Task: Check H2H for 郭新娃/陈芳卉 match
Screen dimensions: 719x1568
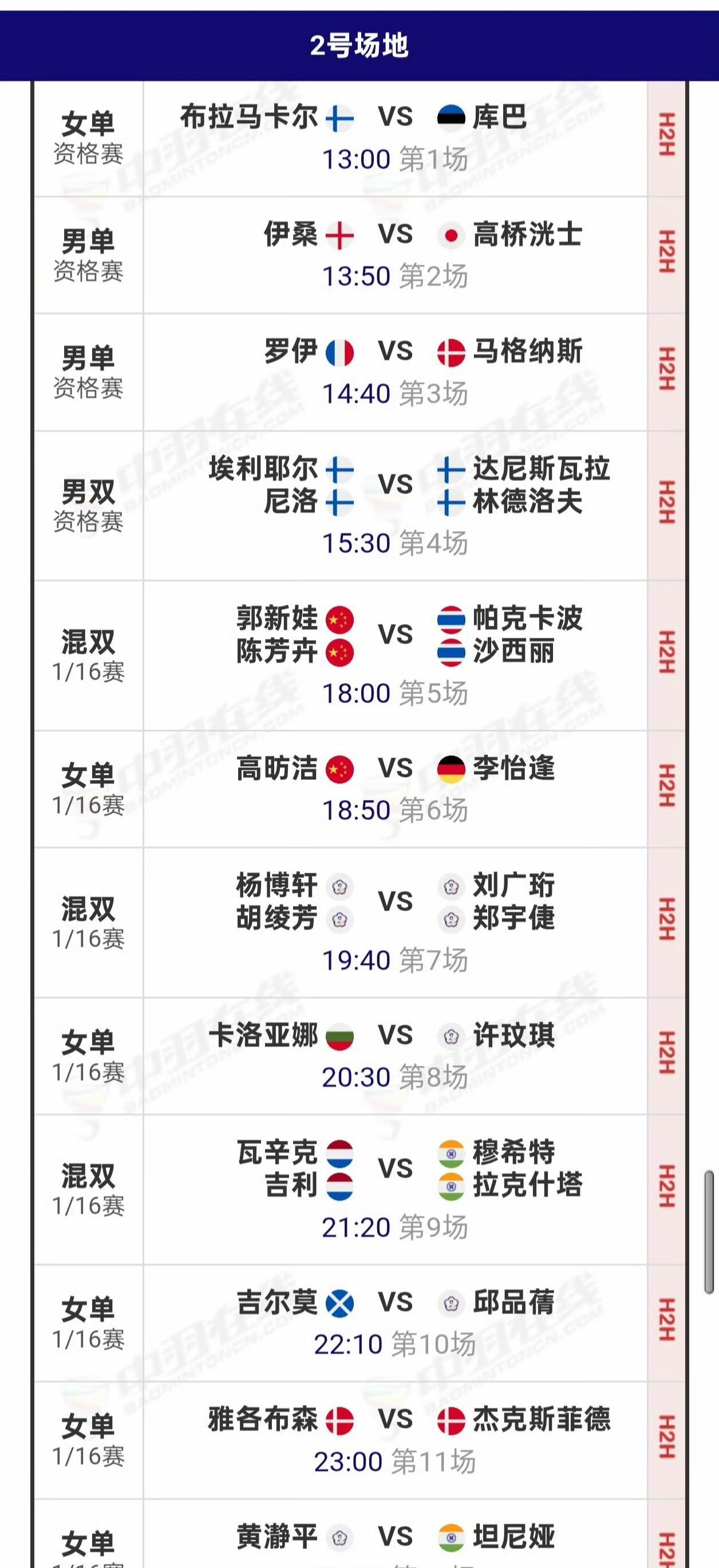Action: coord(667,652)
